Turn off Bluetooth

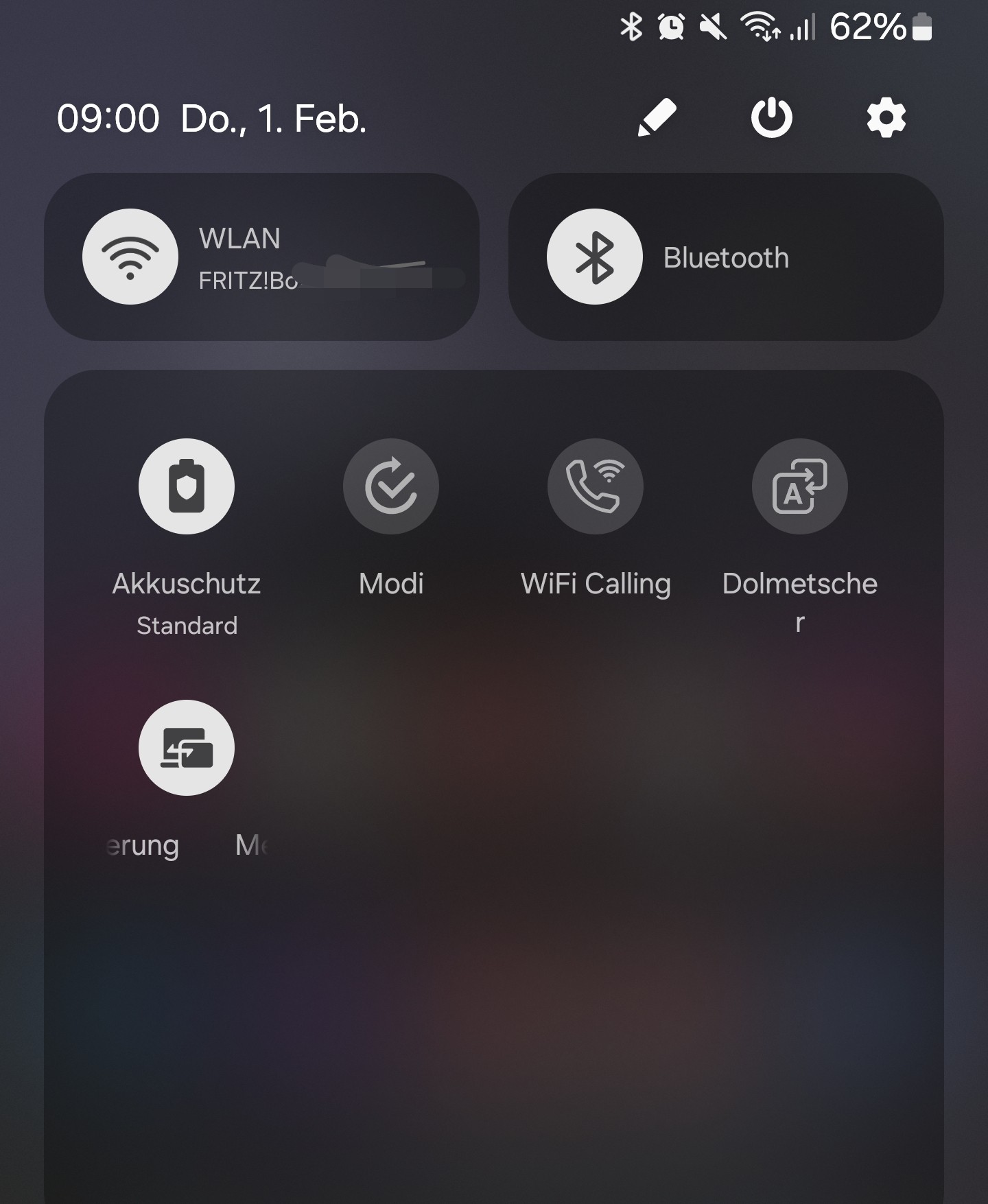(x=594, y=257)
